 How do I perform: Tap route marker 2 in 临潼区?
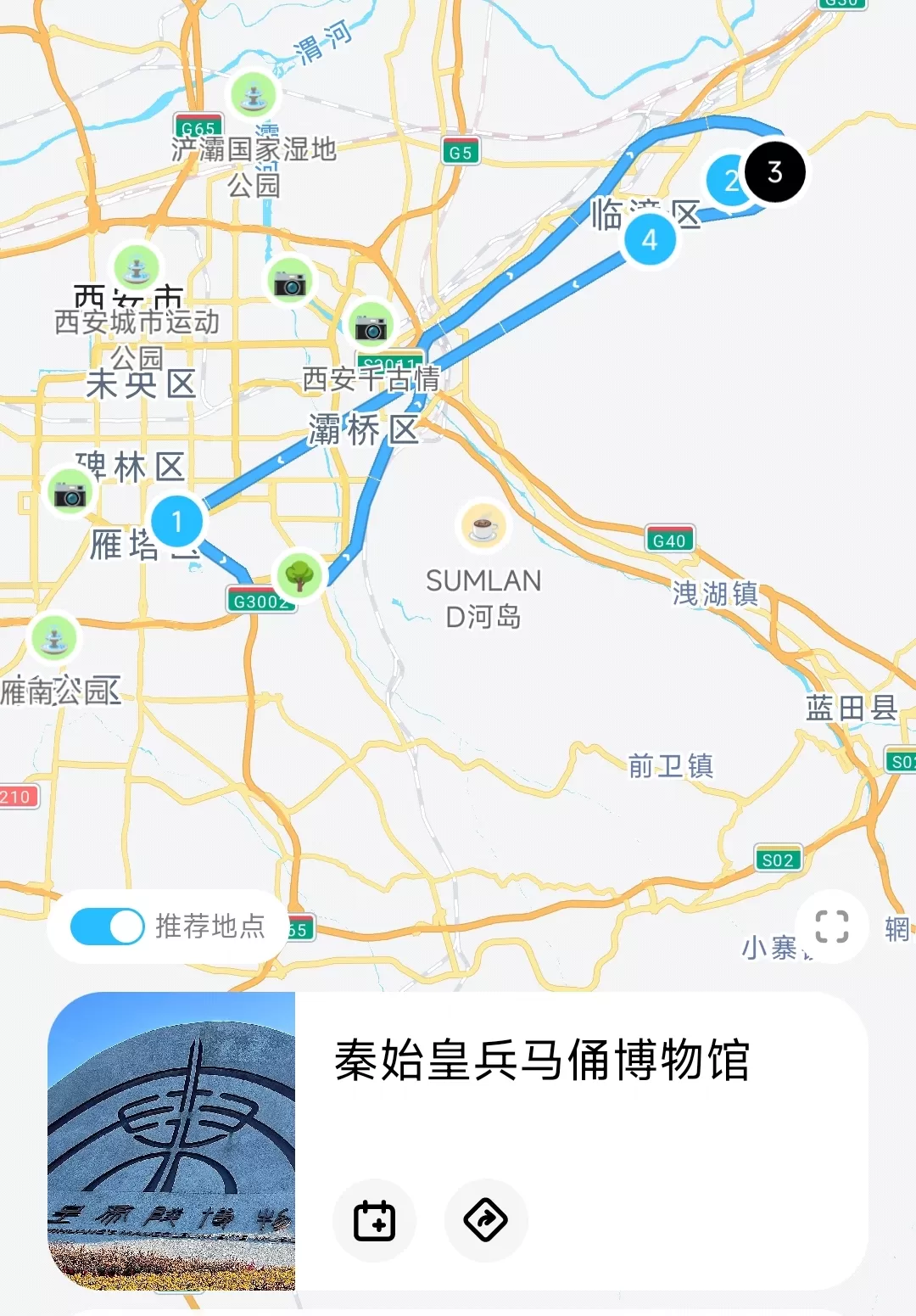point(729,180)
